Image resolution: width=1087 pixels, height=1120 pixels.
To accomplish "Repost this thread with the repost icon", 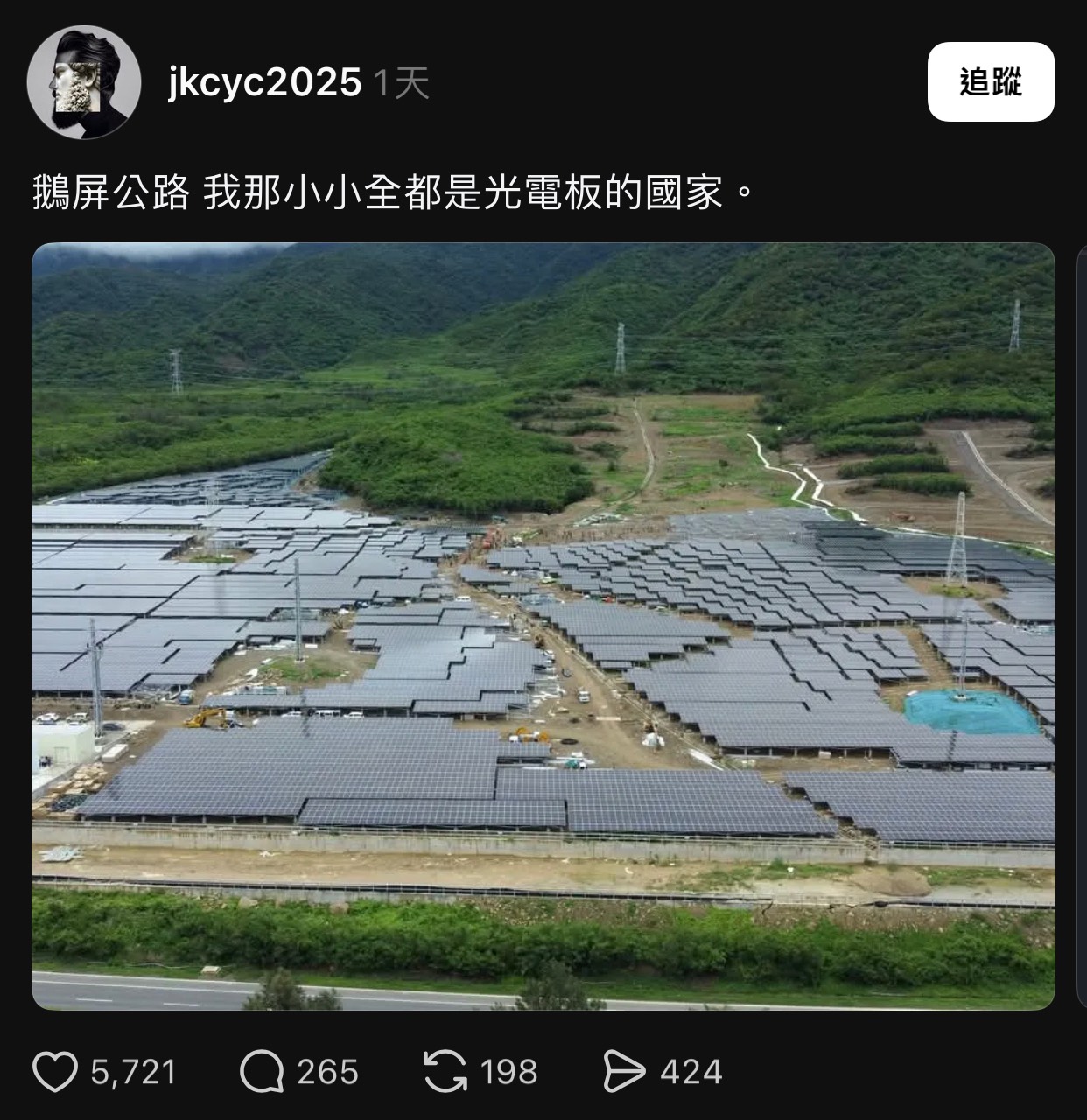I will [x=445, y=1072].
